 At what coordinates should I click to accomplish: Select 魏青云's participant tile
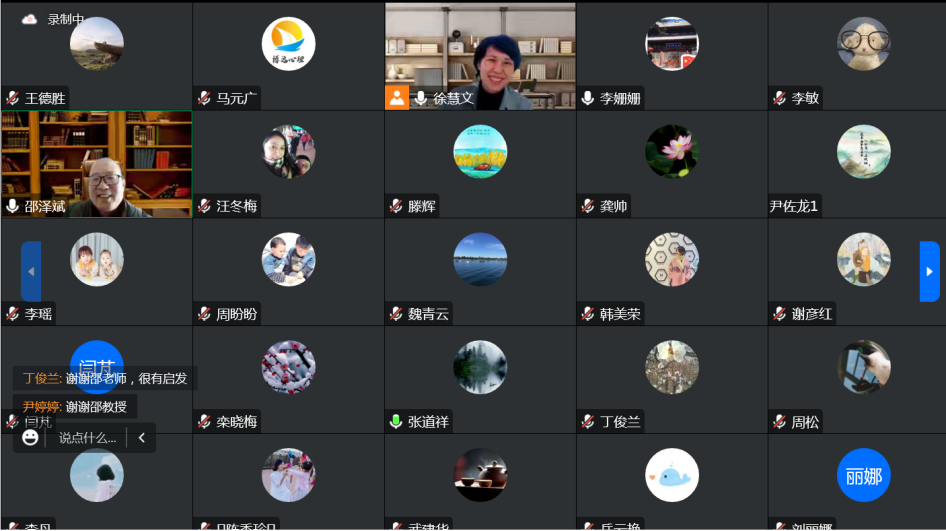[x=480, y=271]
